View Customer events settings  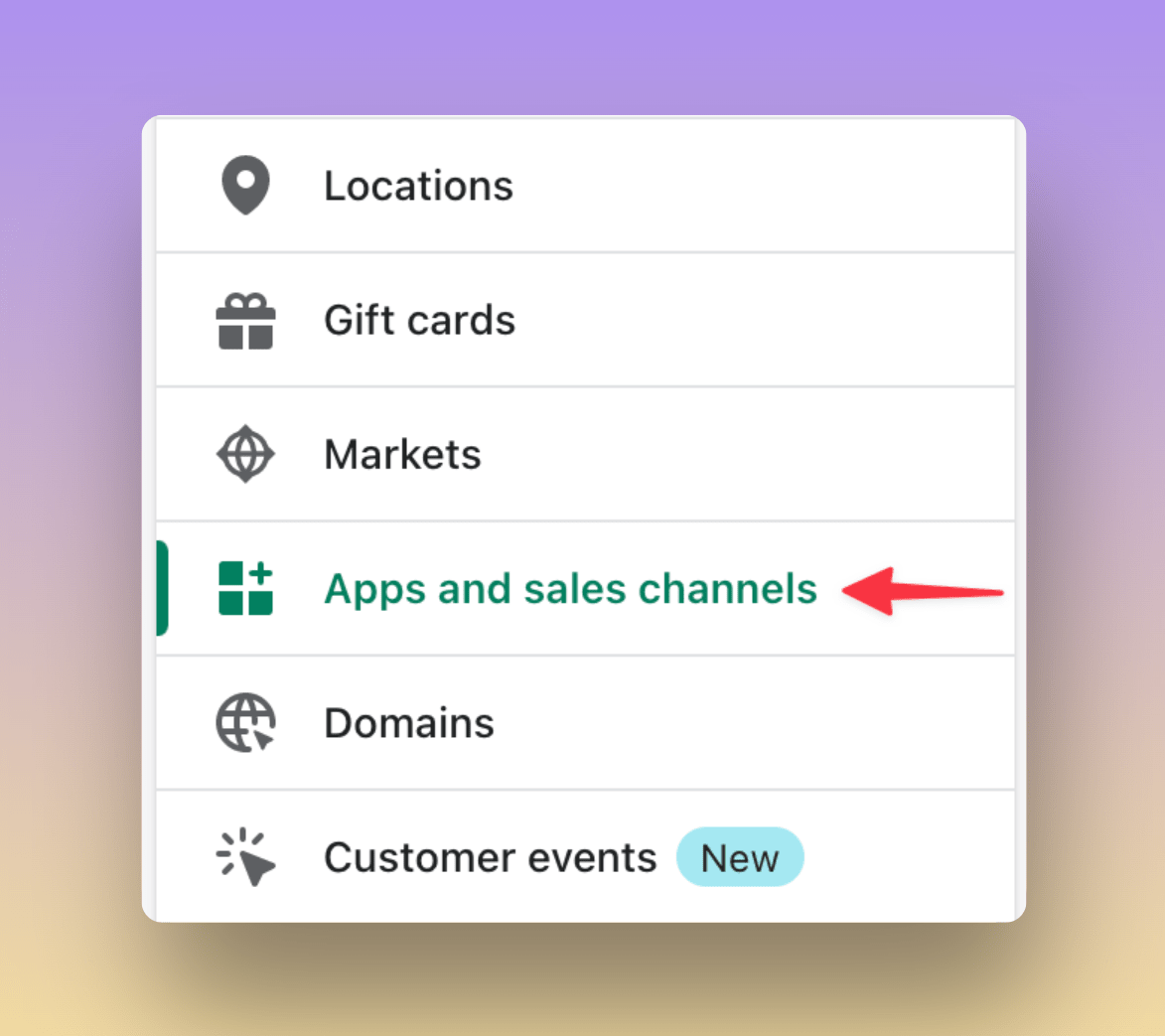click(x=490, y=857)
